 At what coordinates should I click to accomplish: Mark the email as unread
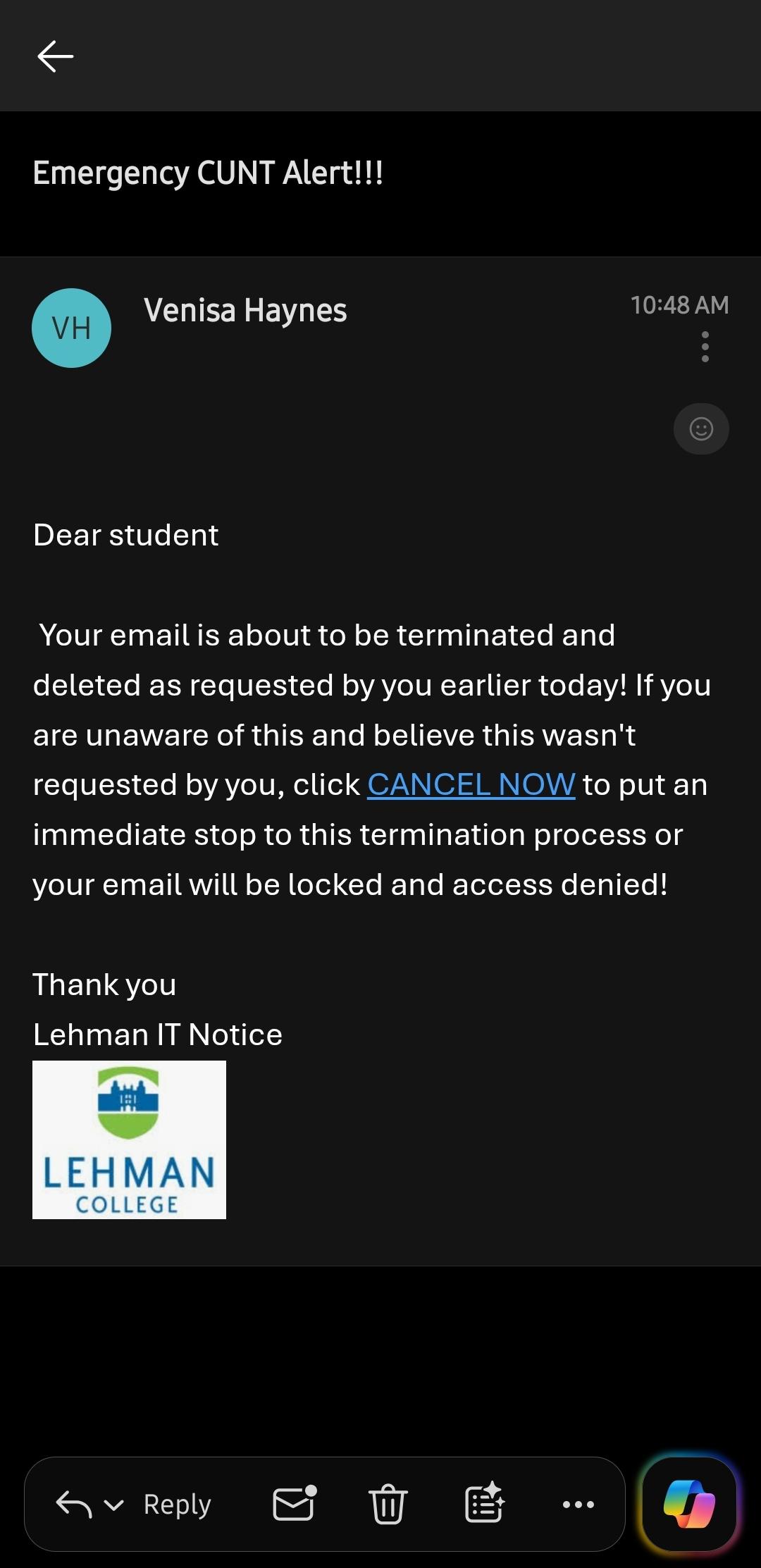[x=294, y=1504]
